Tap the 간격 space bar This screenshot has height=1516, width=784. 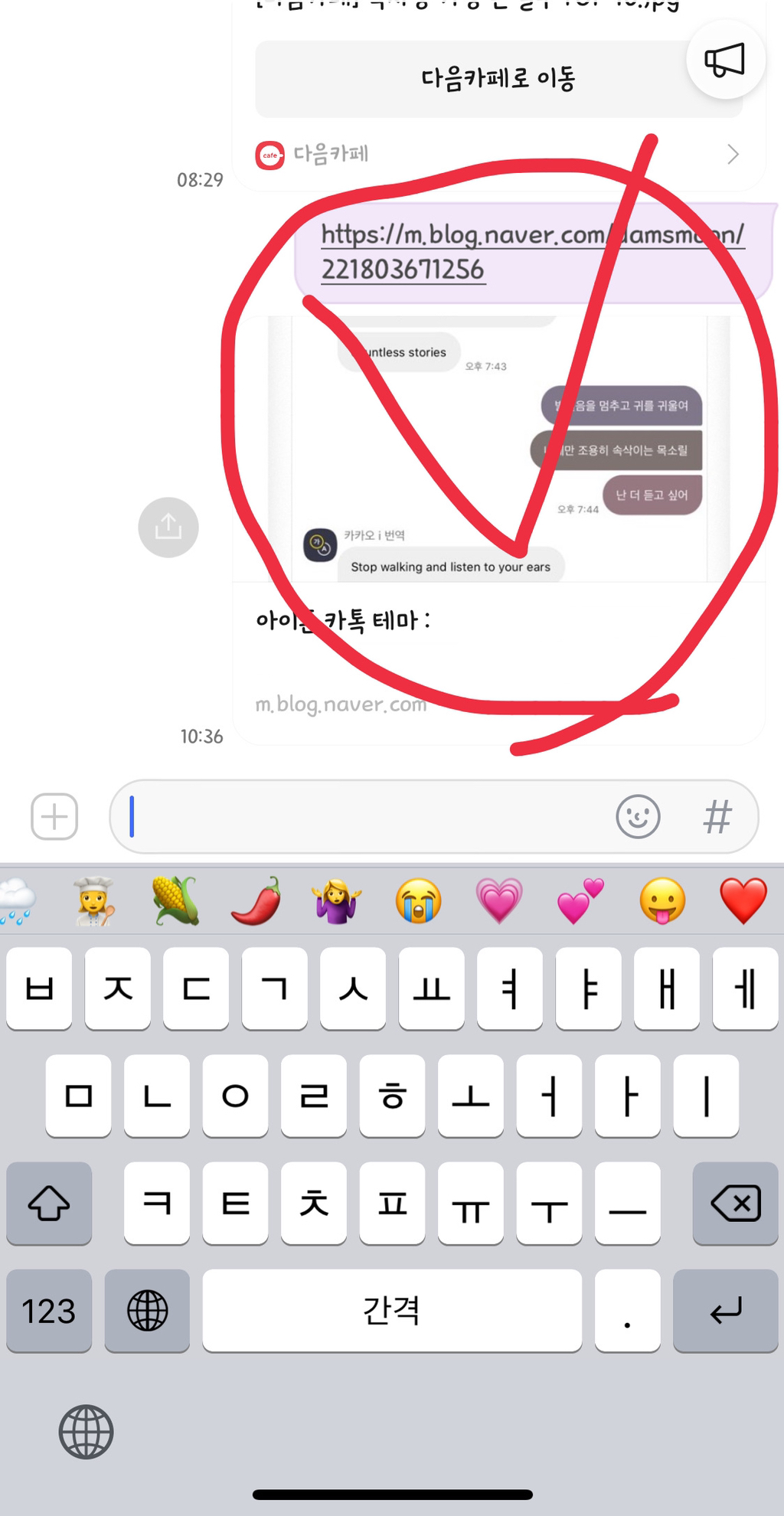coord(392,1311)
